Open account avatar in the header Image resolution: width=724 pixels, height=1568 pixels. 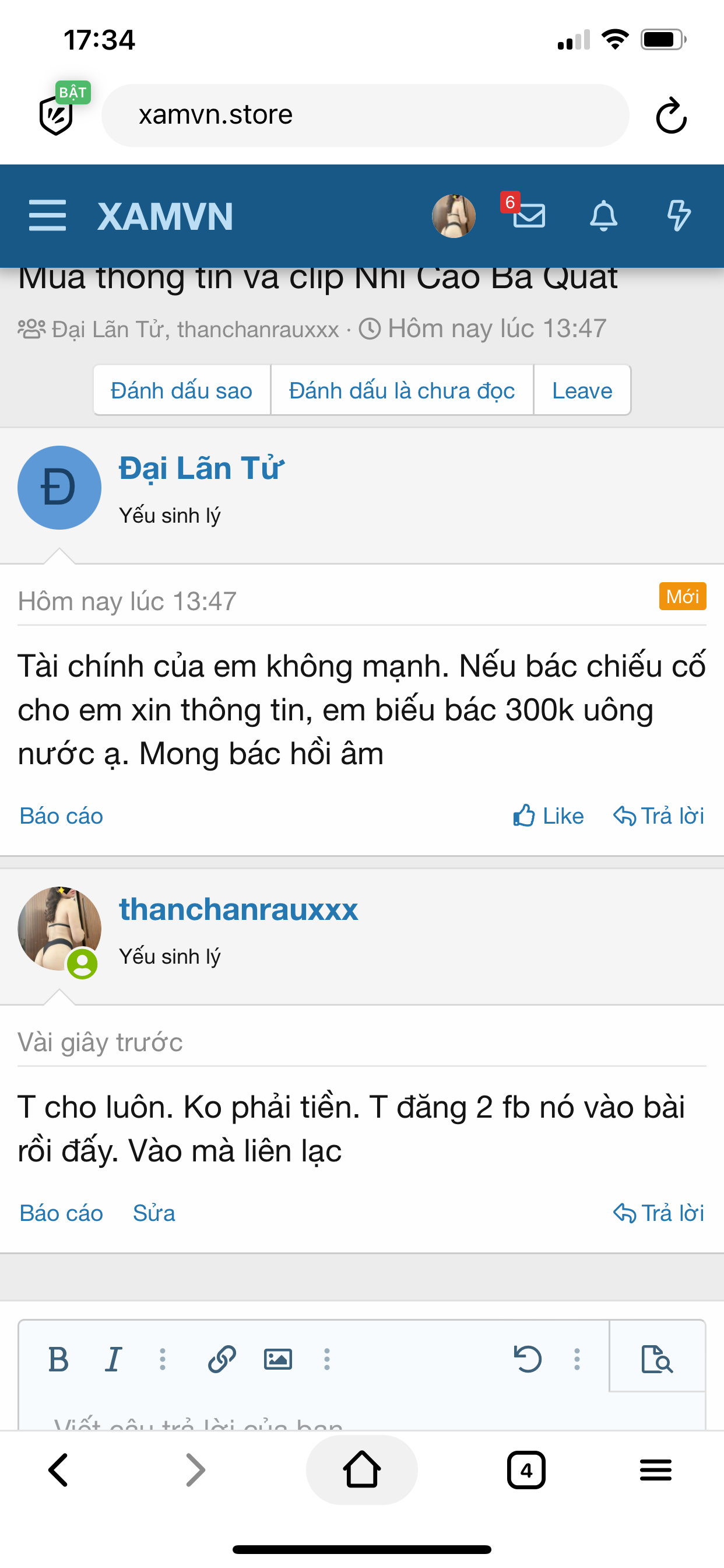[454, 215]
